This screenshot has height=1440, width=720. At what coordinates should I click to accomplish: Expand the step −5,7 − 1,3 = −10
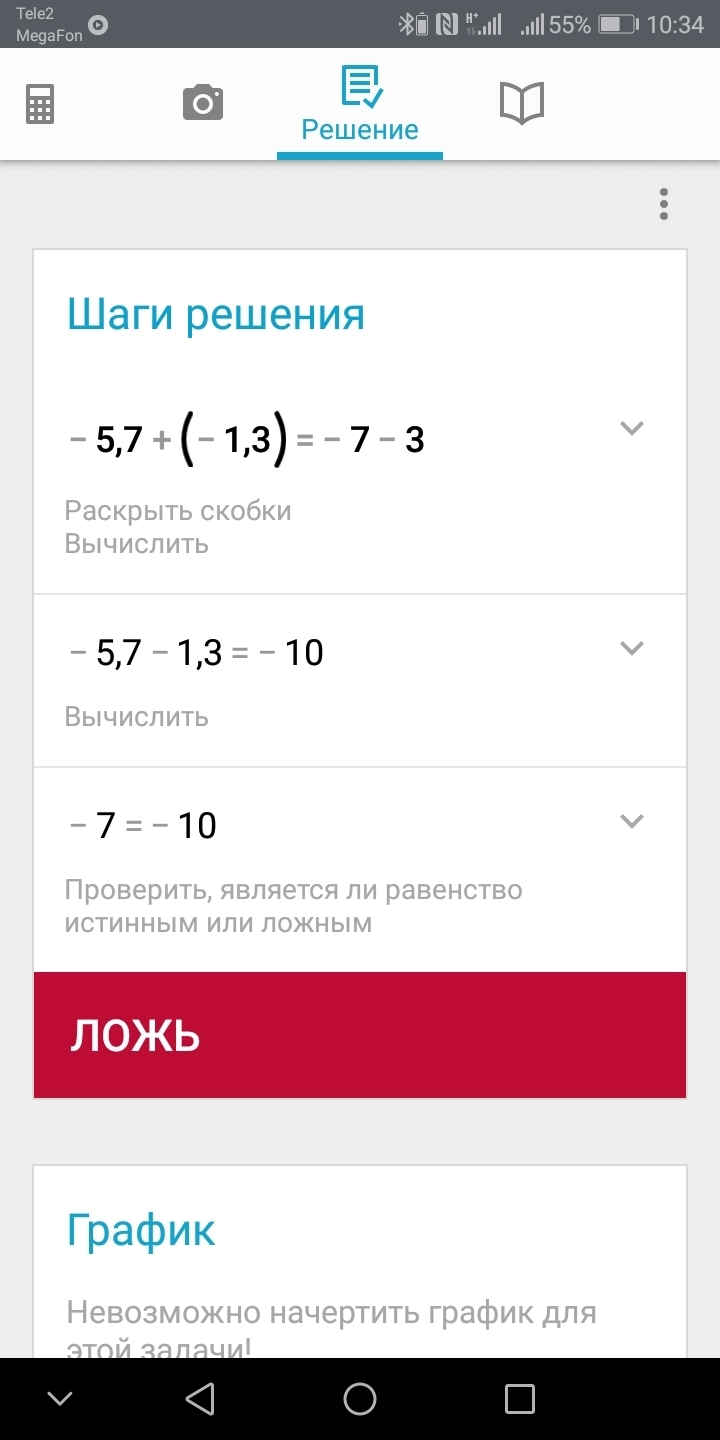tap(631, 648)
